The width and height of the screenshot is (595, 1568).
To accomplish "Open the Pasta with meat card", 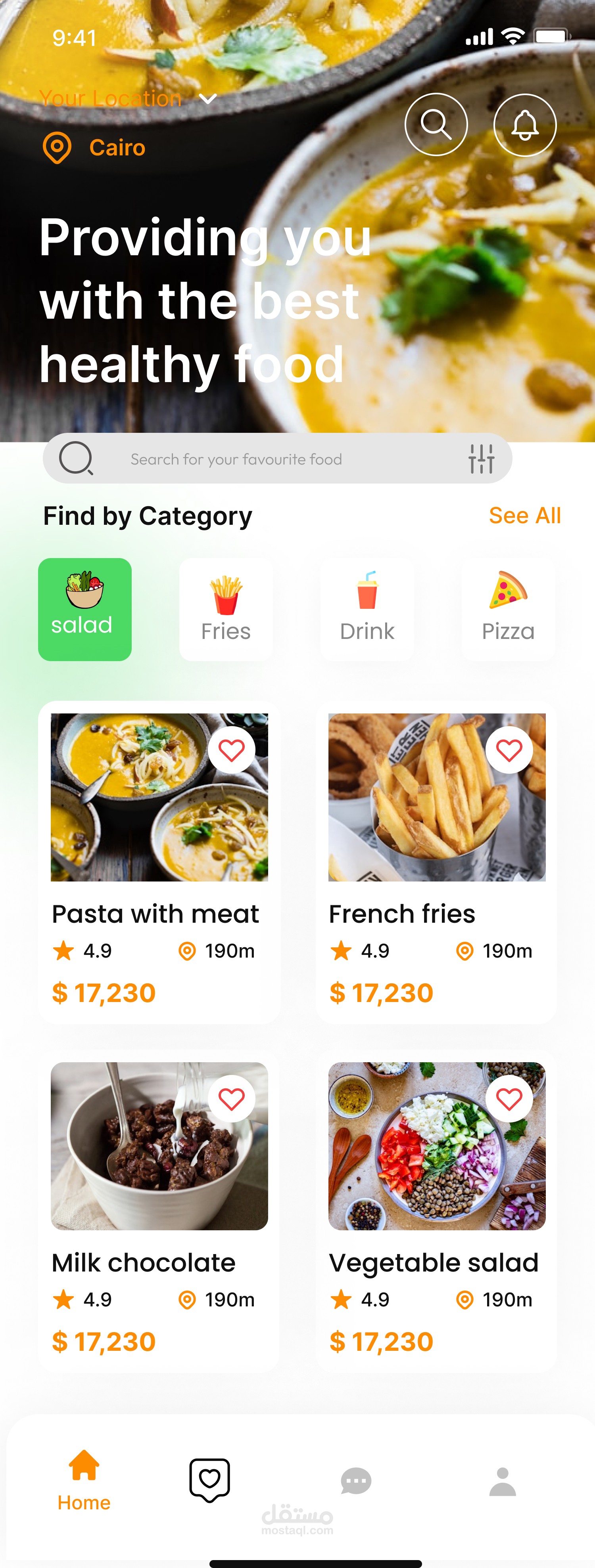I will coord(159,913).
